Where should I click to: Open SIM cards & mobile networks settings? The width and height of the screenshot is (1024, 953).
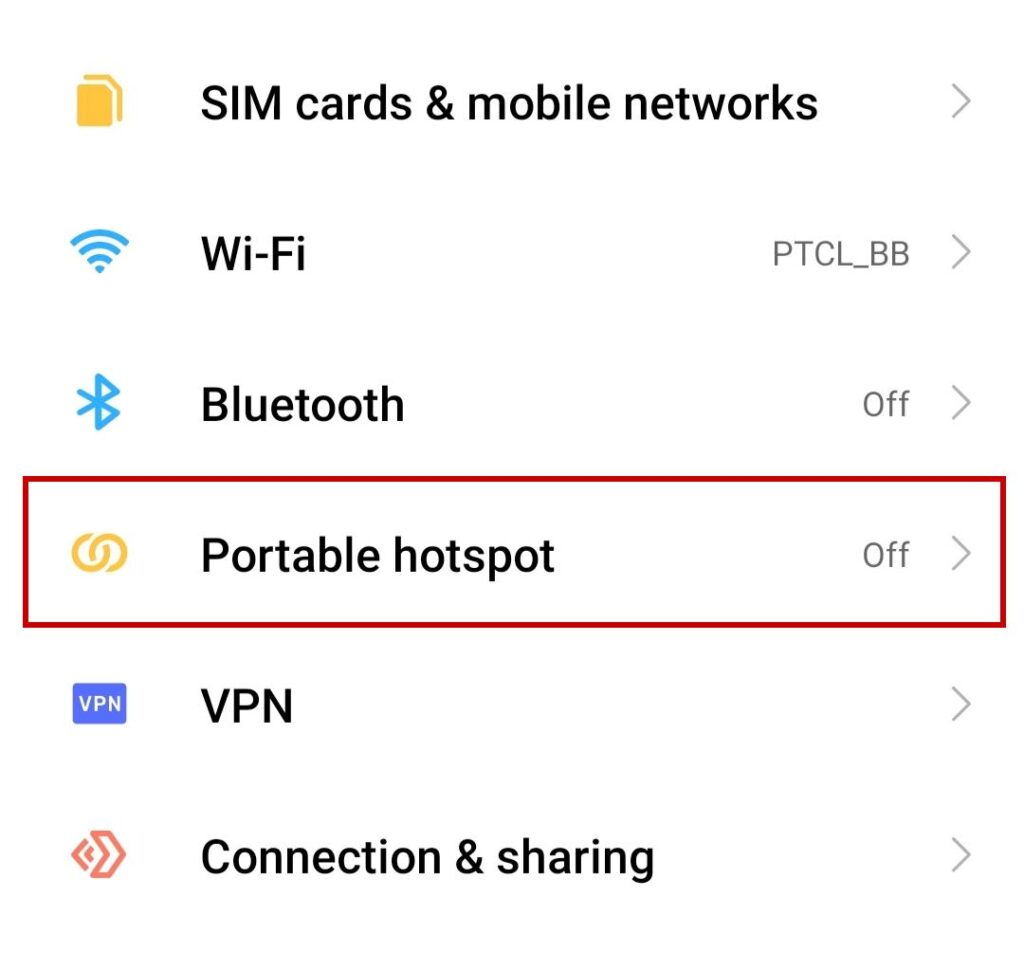coord(508,103)
